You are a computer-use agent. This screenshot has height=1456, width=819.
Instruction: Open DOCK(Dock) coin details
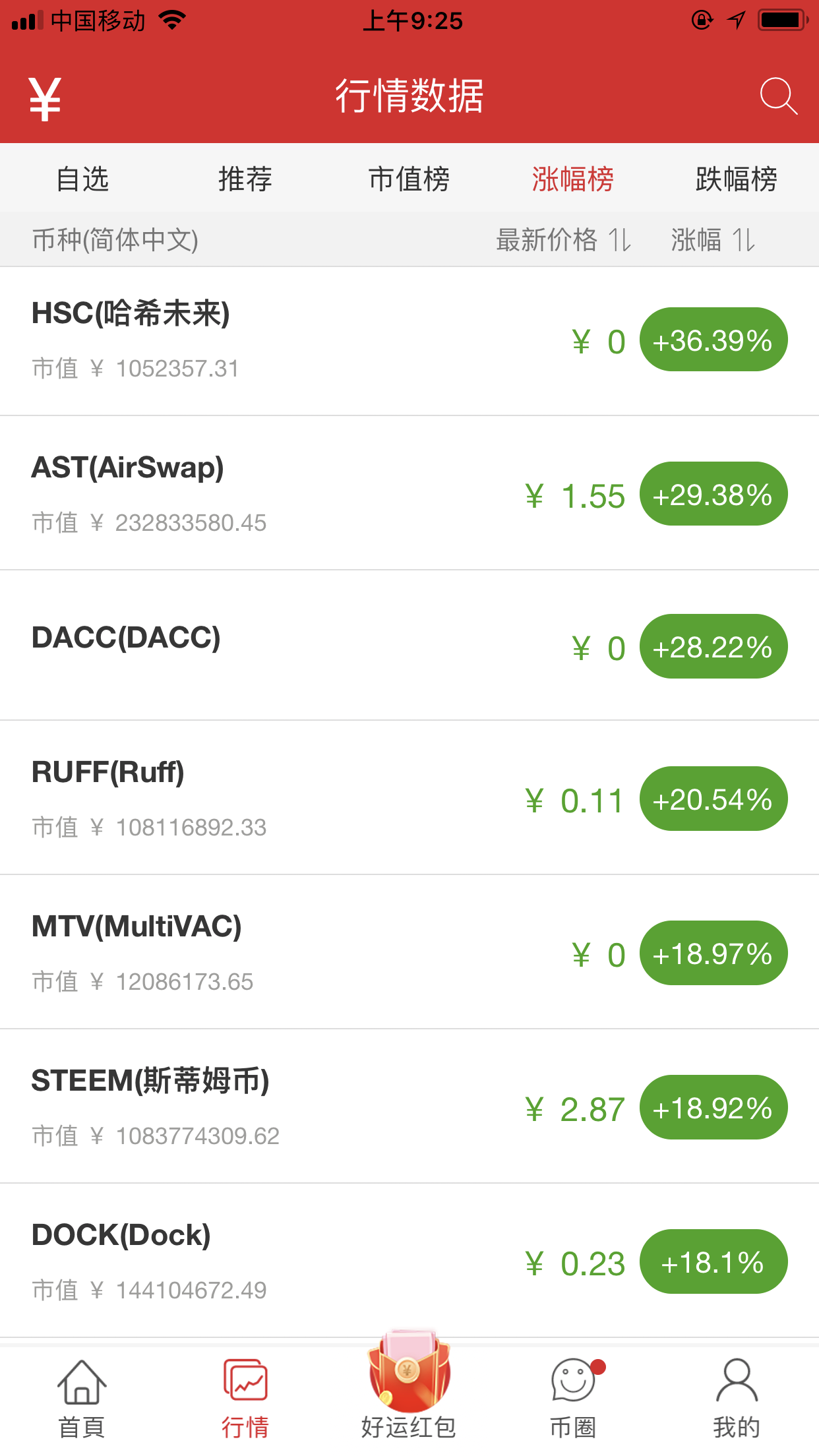tap(121, 1236)
